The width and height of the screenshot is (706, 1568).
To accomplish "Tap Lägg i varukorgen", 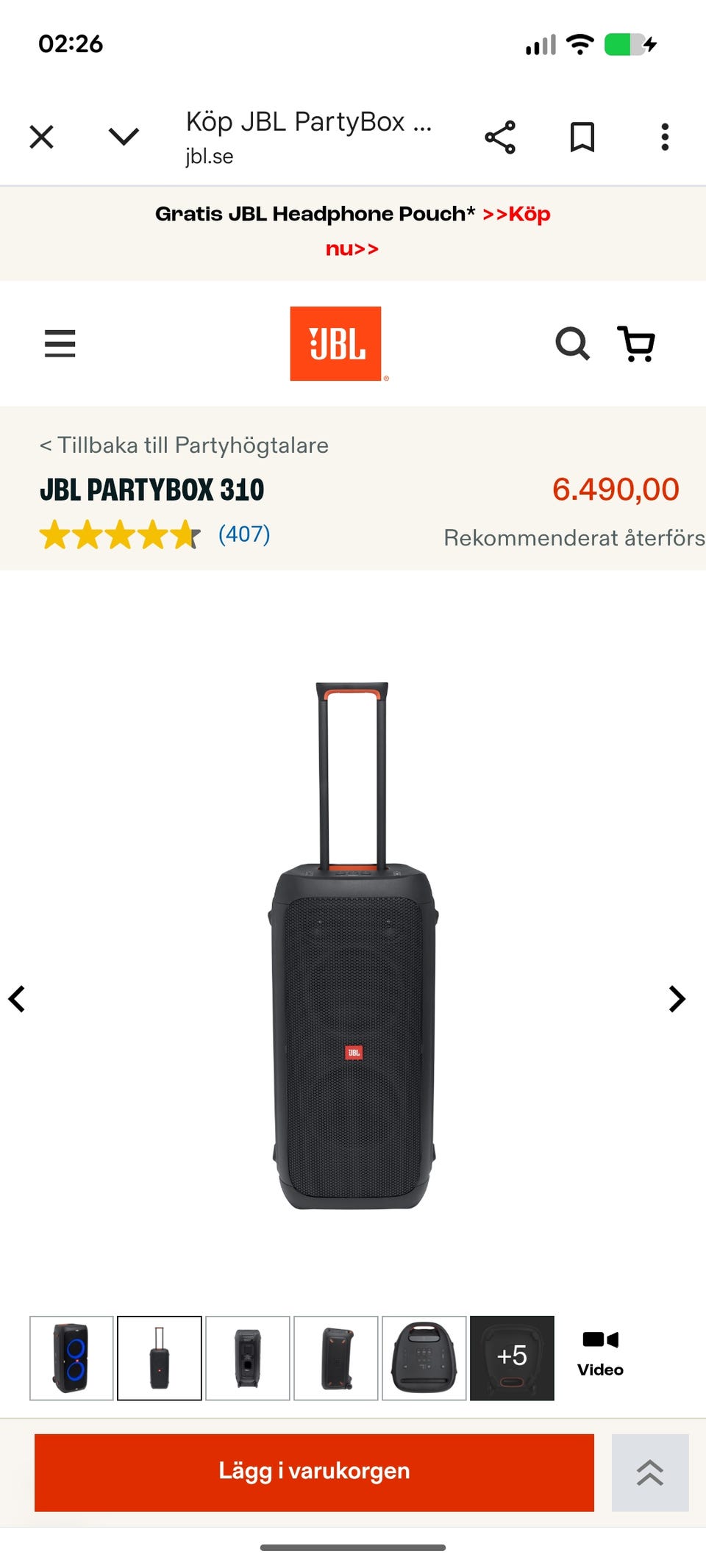I will [x=314, y=1472].
